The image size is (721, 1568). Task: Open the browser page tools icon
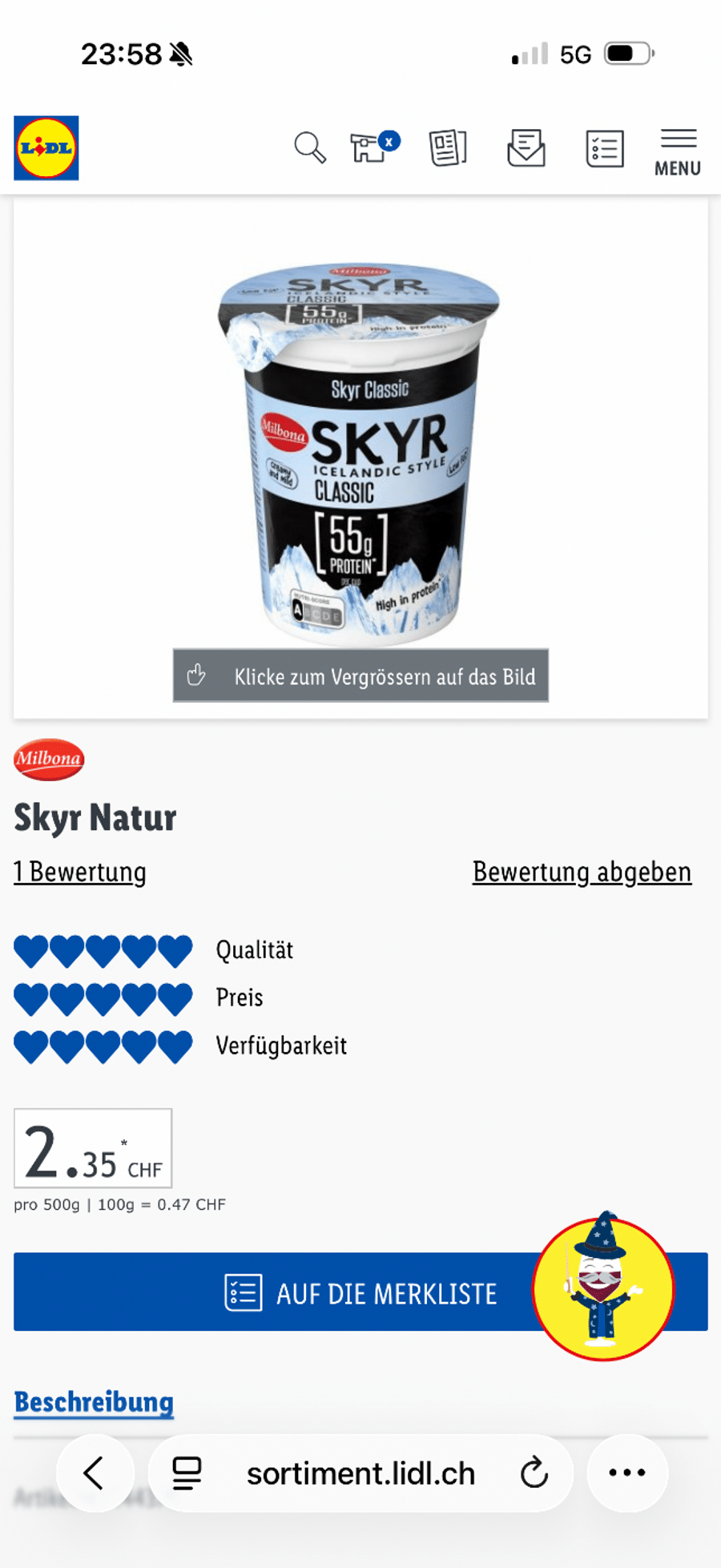pos(187,1473)
